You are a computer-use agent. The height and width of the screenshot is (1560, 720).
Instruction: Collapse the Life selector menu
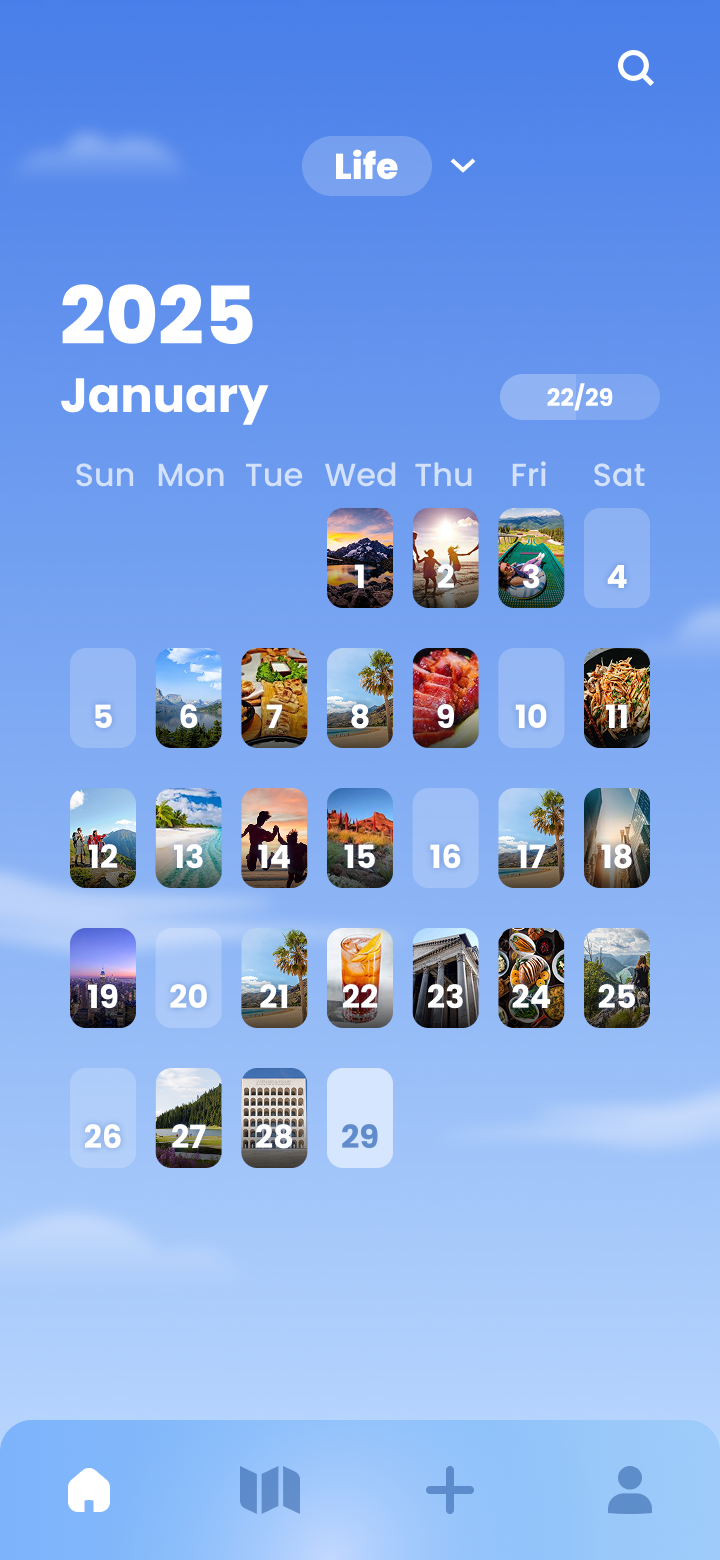pyautogui.click(x=462, y=166)
